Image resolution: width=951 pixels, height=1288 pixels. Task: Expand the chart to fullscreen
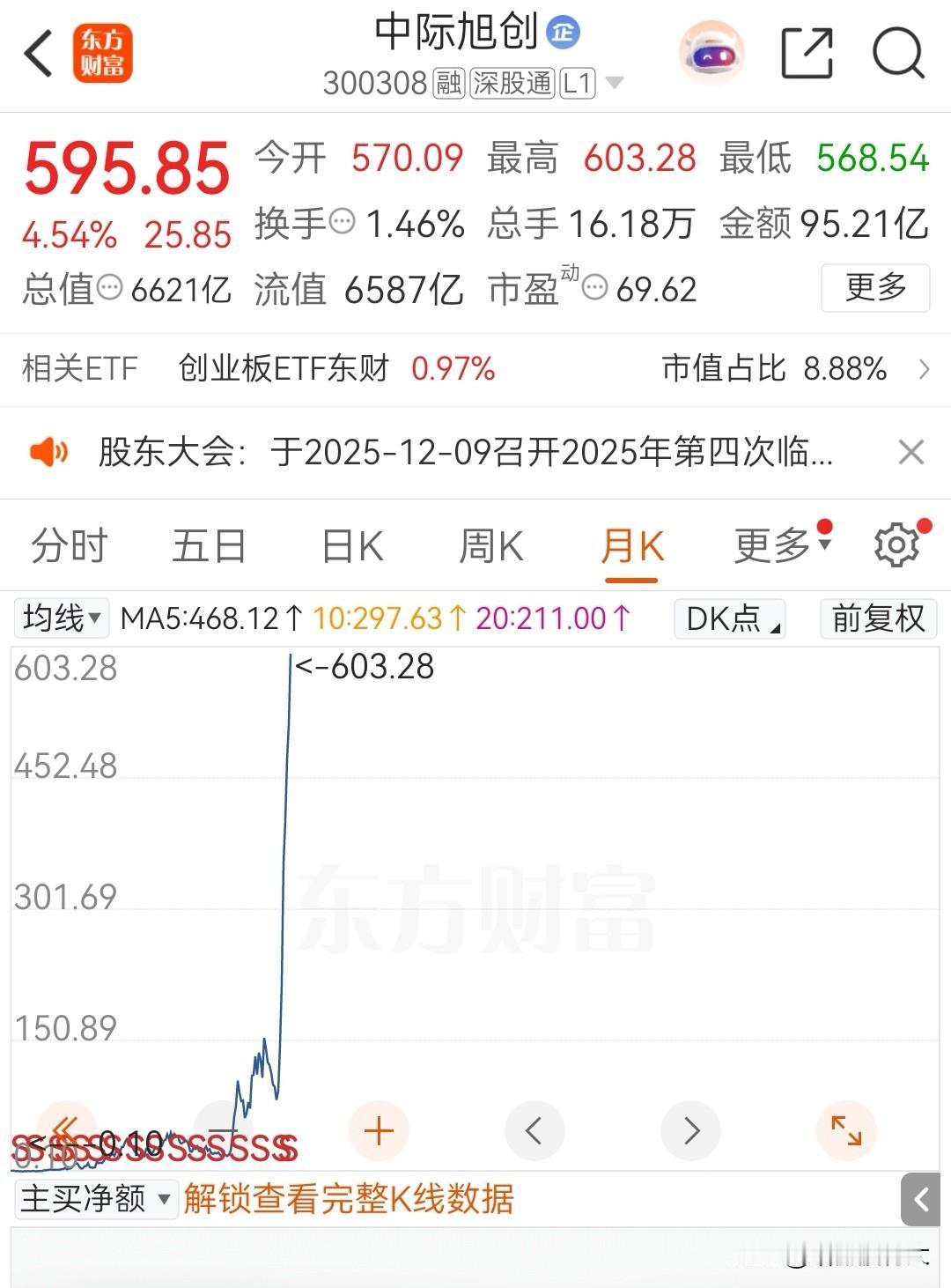pos(845,1130)
